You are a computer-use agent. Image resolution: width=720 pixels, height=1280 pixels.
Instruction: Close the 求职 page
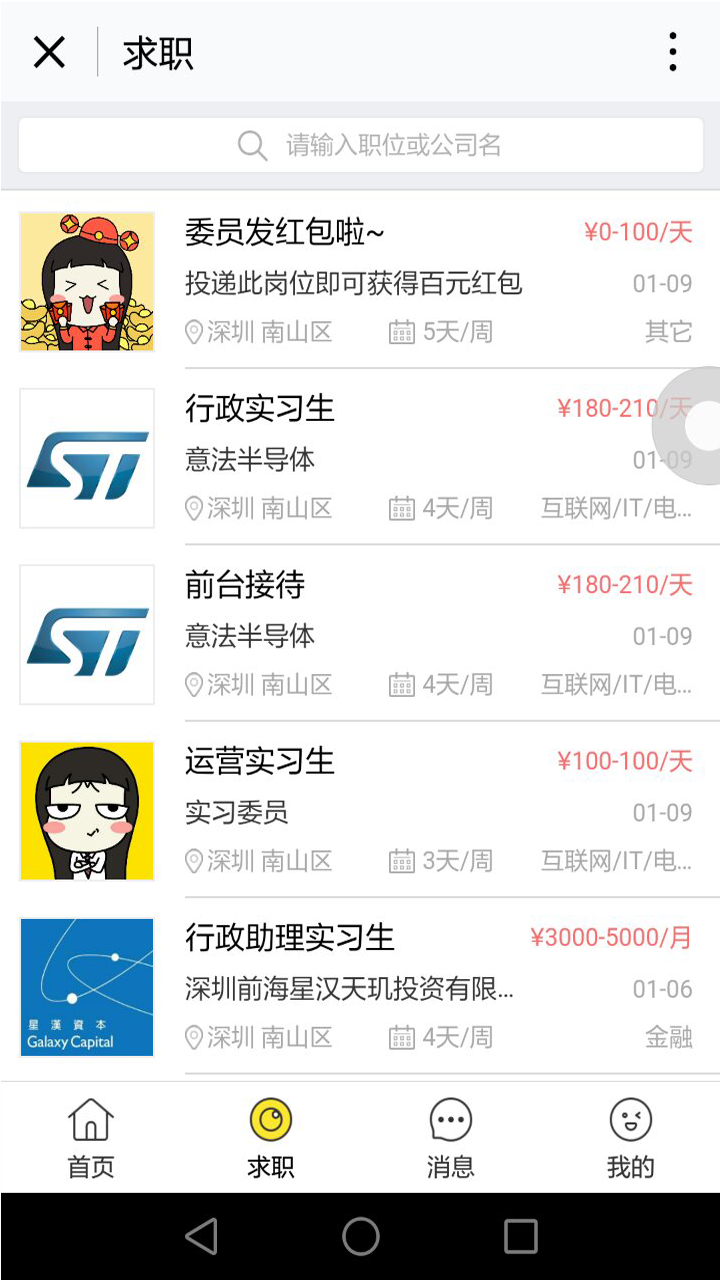pos(49,52)
